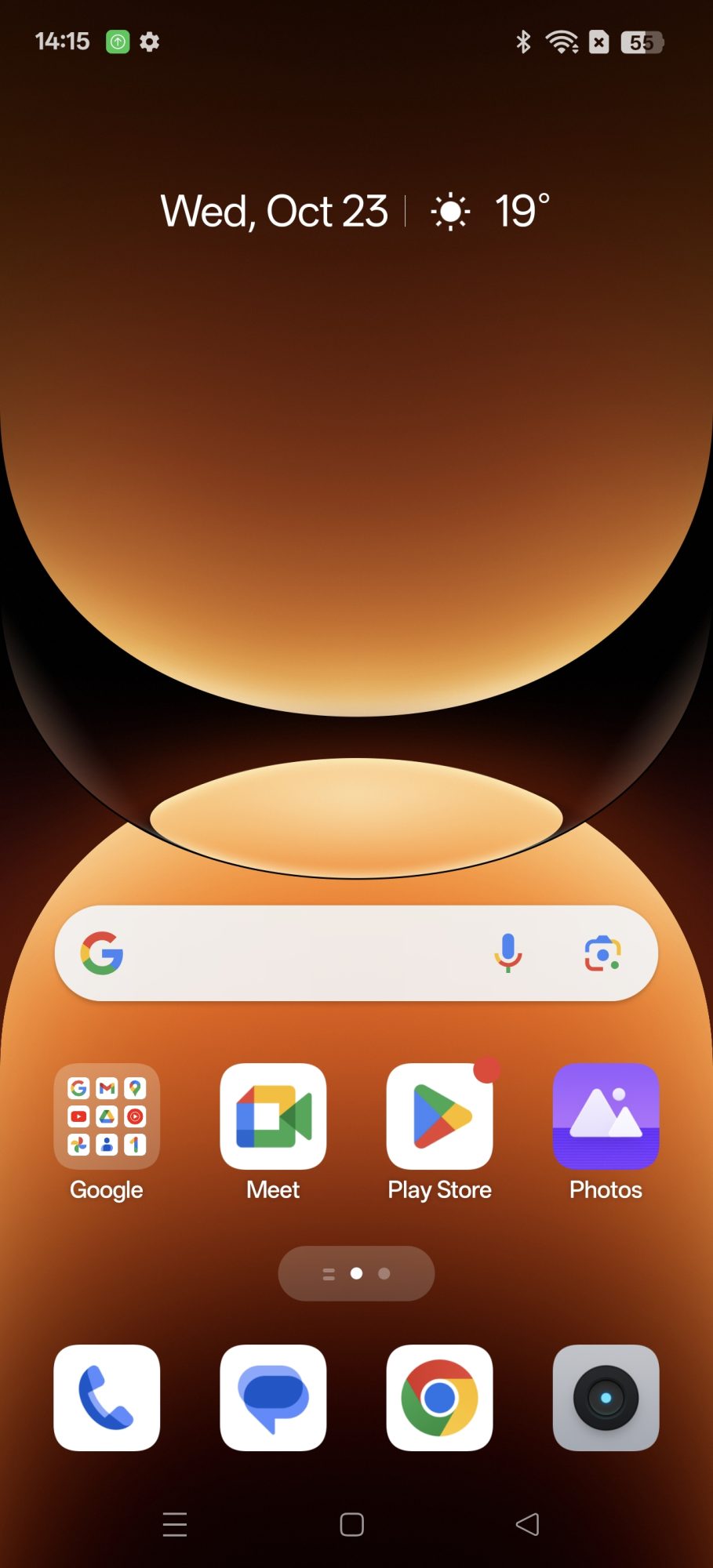Open the Camera app

point(606,1397)
